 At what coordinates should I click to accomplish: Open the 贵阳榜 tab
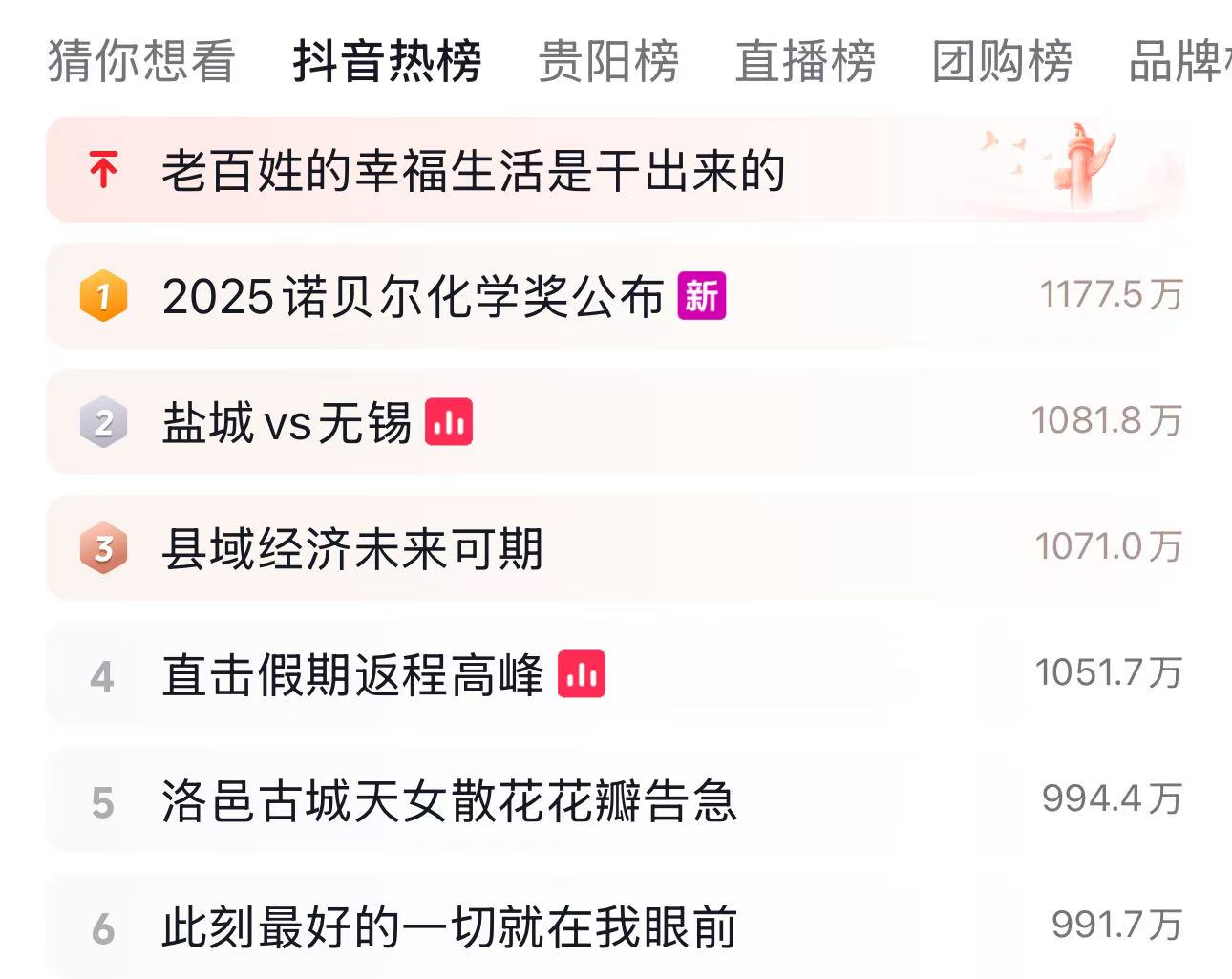coord(608,61)
